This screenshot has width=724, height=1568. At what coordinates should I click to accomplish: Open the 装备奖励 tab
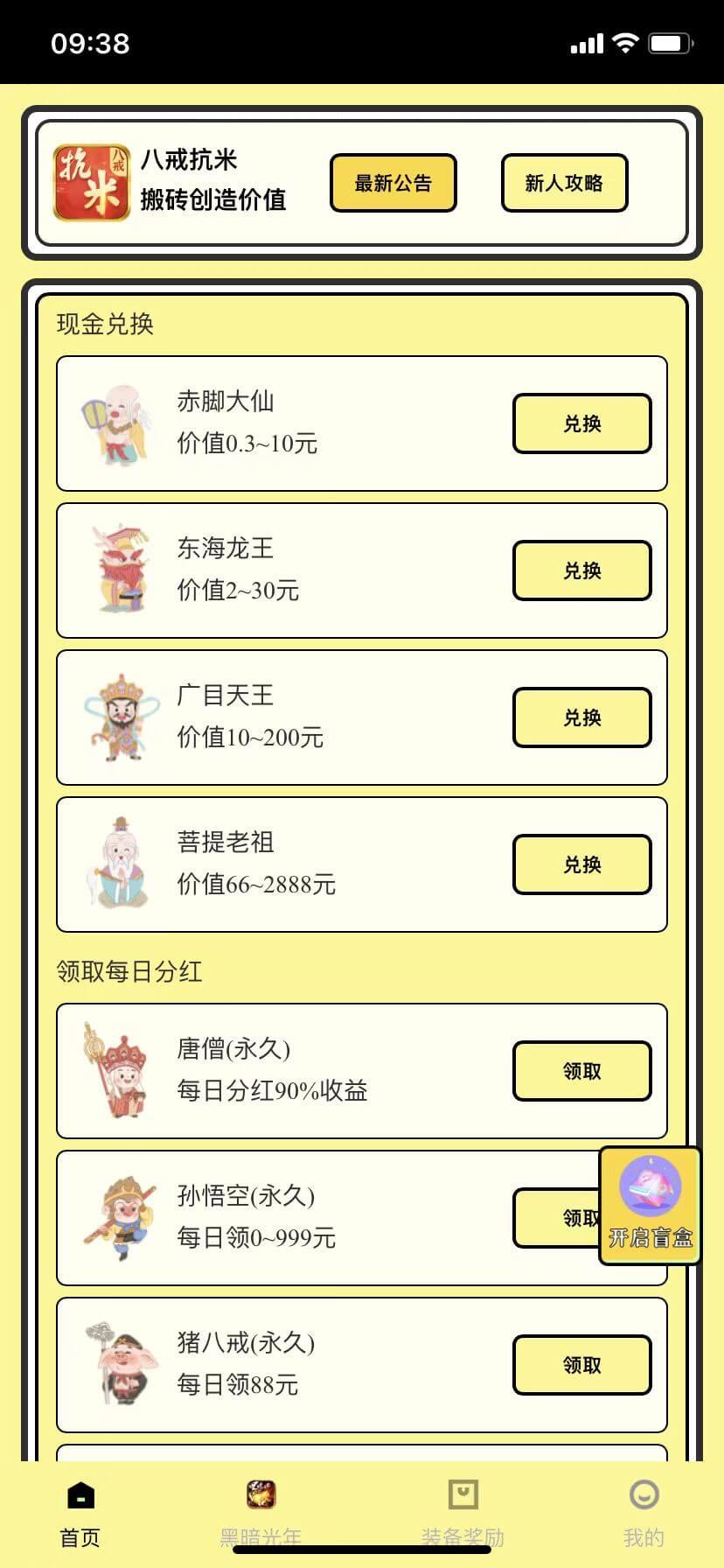point(463,1512)
